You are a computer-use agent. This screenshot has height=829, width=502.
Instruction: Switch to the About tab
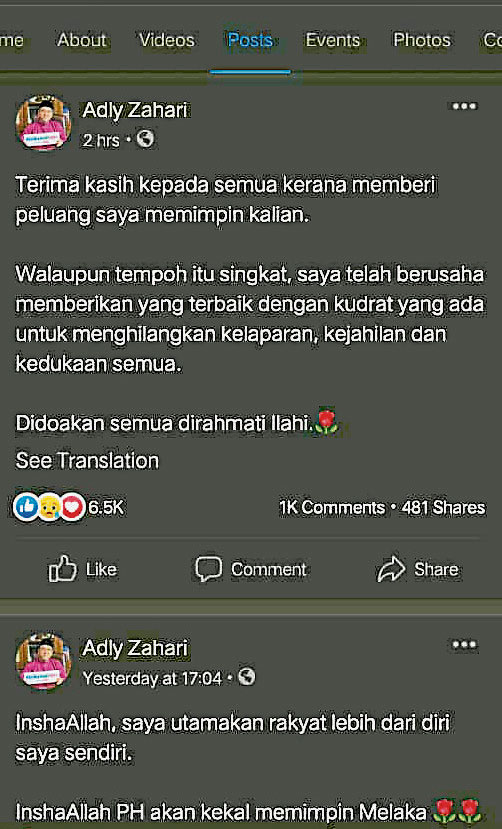point(82,40)
